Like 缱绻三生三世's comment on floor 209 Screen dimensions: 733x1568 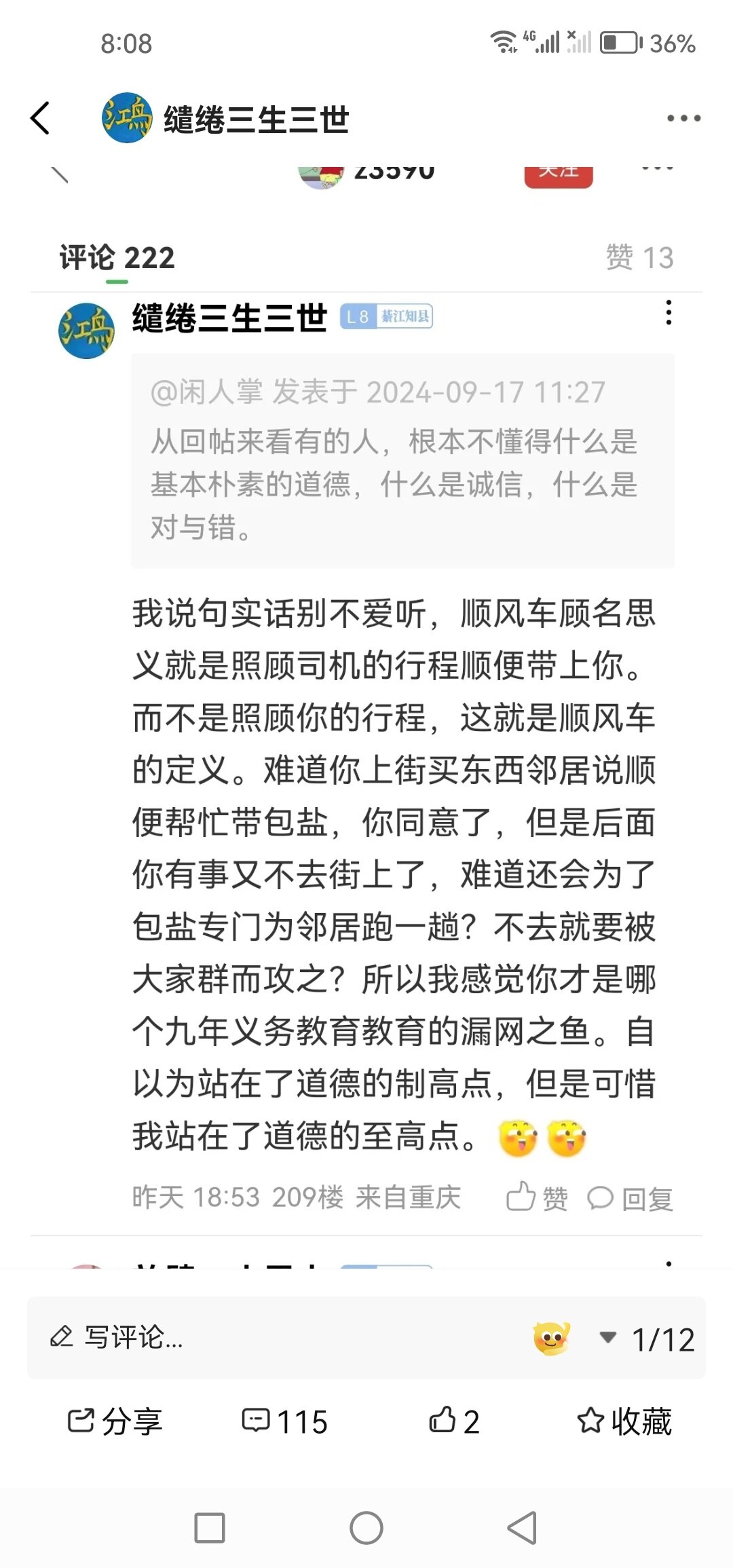(x=537, y=1197)
